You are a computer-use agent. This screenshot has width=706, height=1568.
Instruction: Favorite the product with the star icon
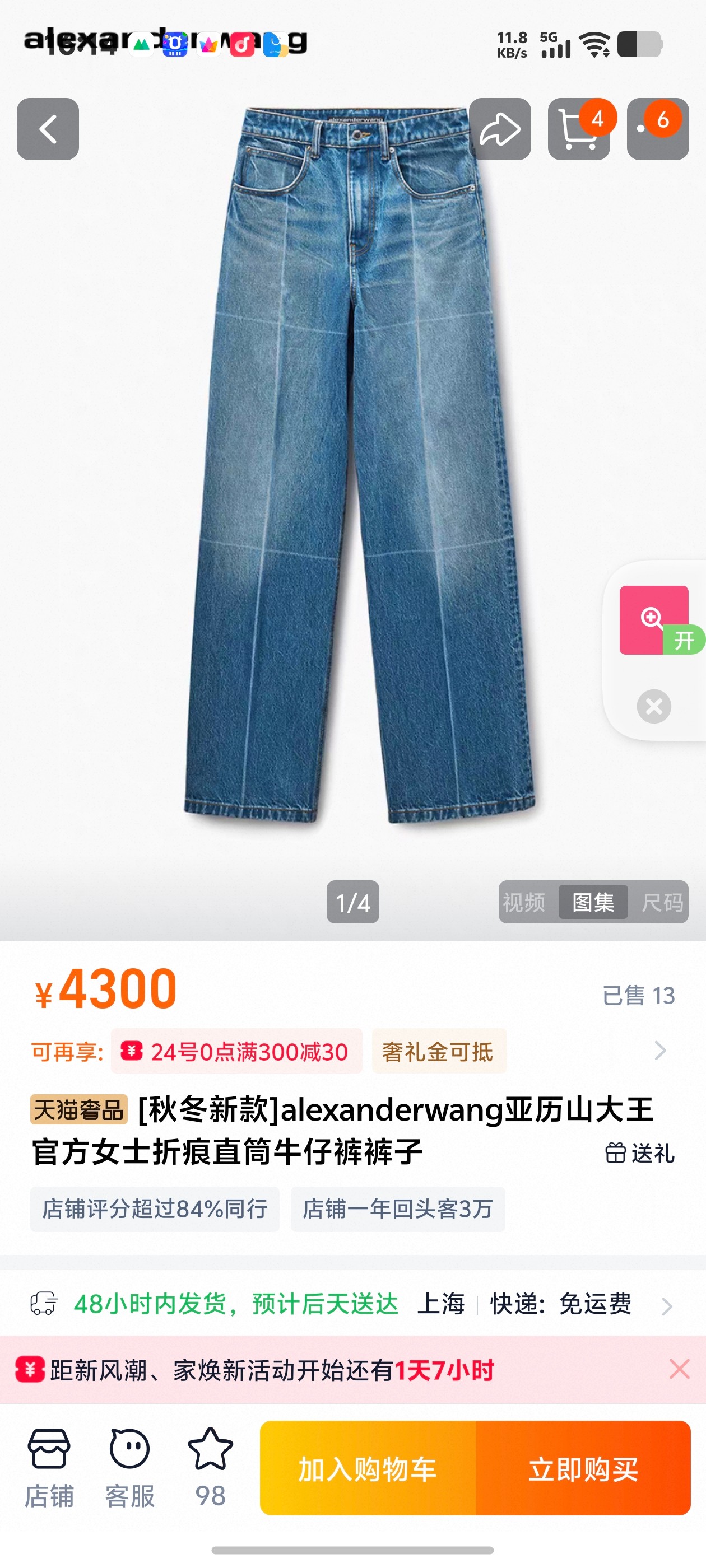(x=210, y=1468)
